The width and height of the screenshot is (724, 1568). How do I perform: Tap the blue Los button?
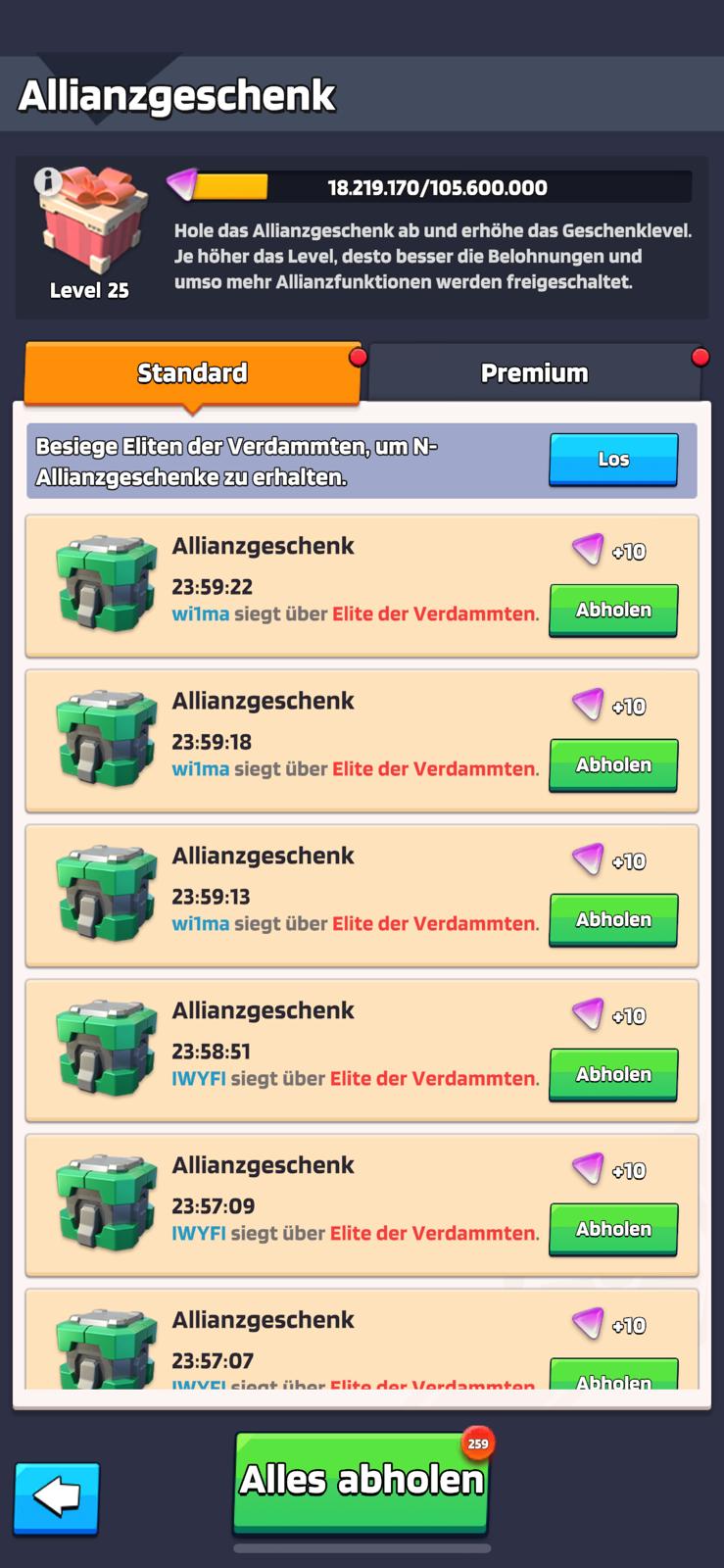point(613,460)
